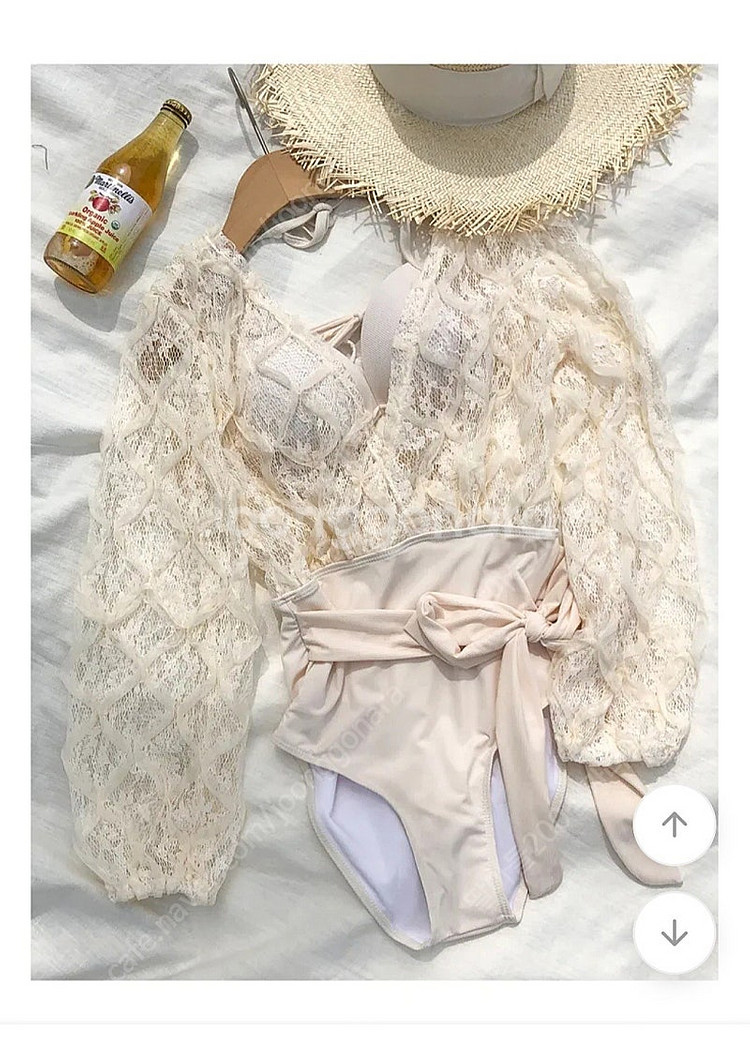Tap the scroll-to-bottom arrow button

pos(674,932)
